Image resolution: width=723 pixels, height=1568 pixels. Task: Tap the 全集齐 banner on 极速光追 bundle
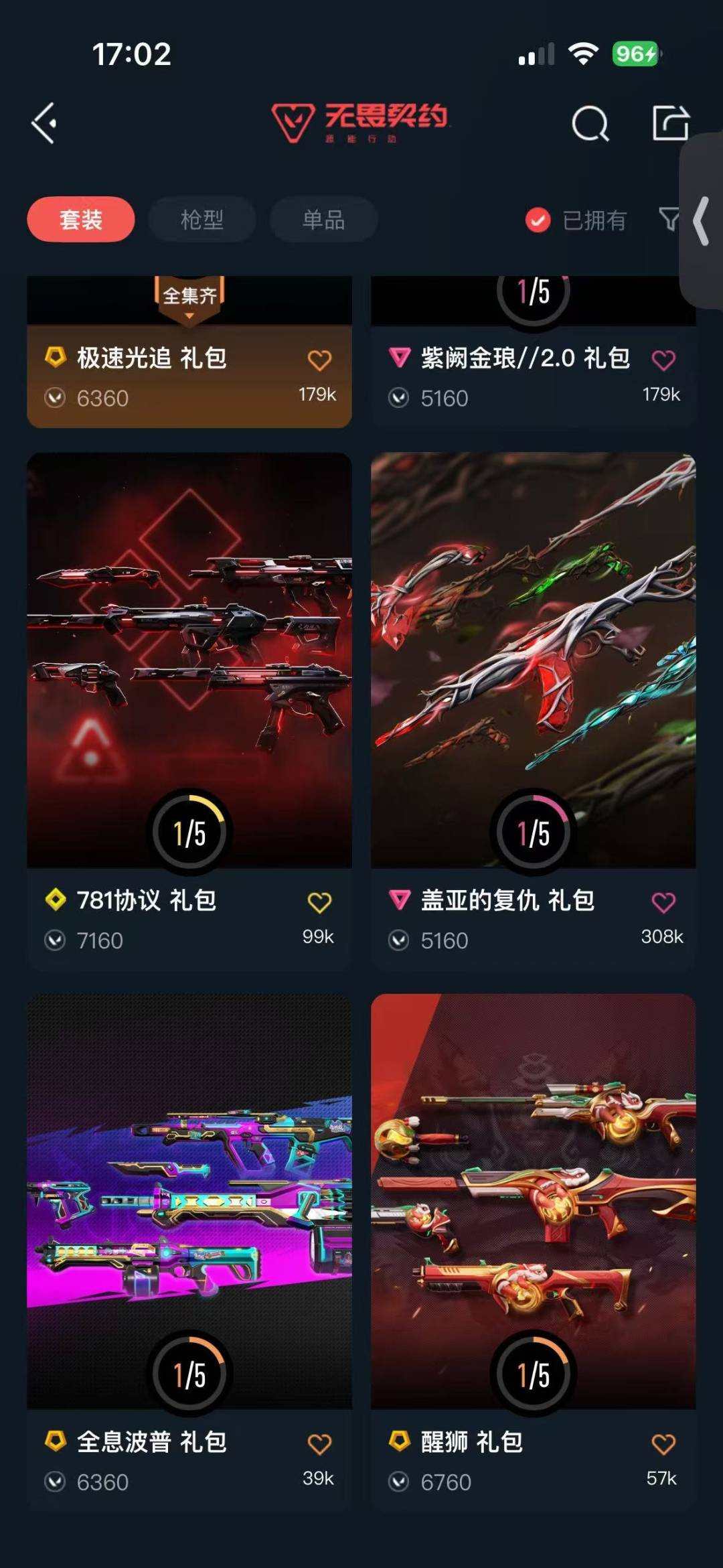coord(189,293)
